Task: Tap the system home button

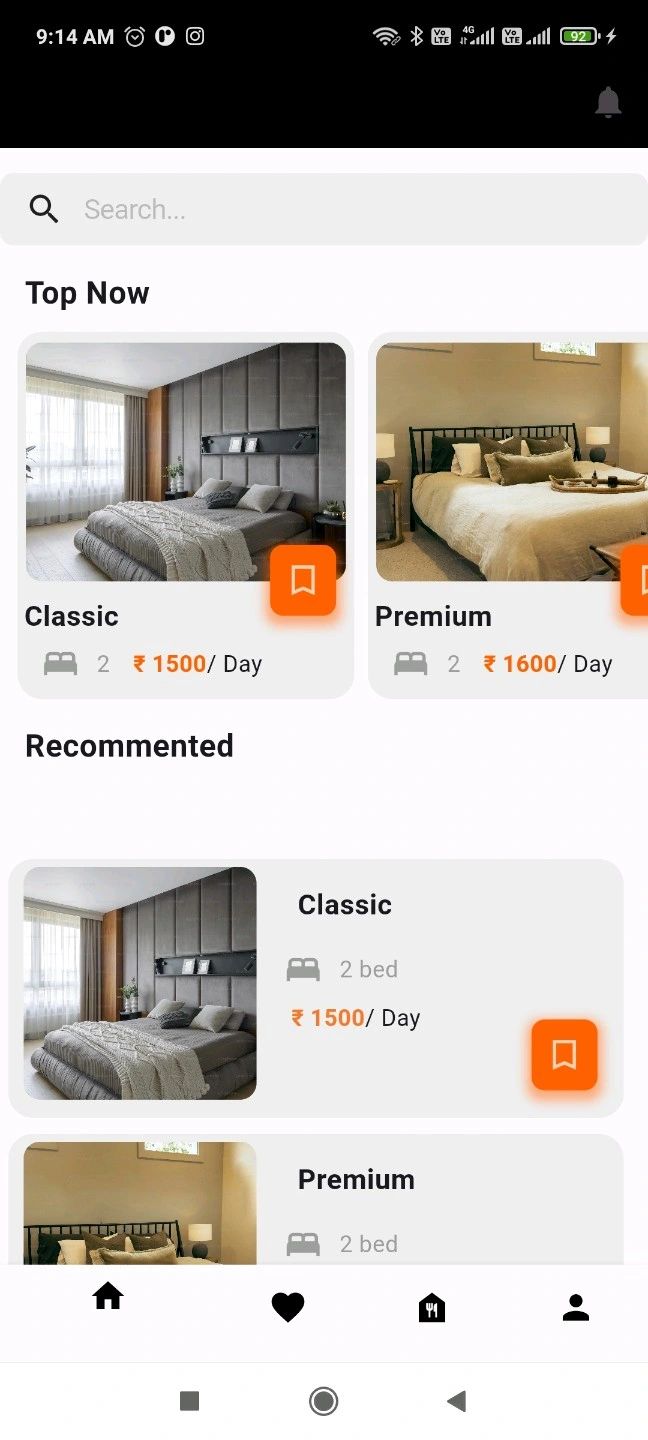Action: click(x=323, y=1401)
